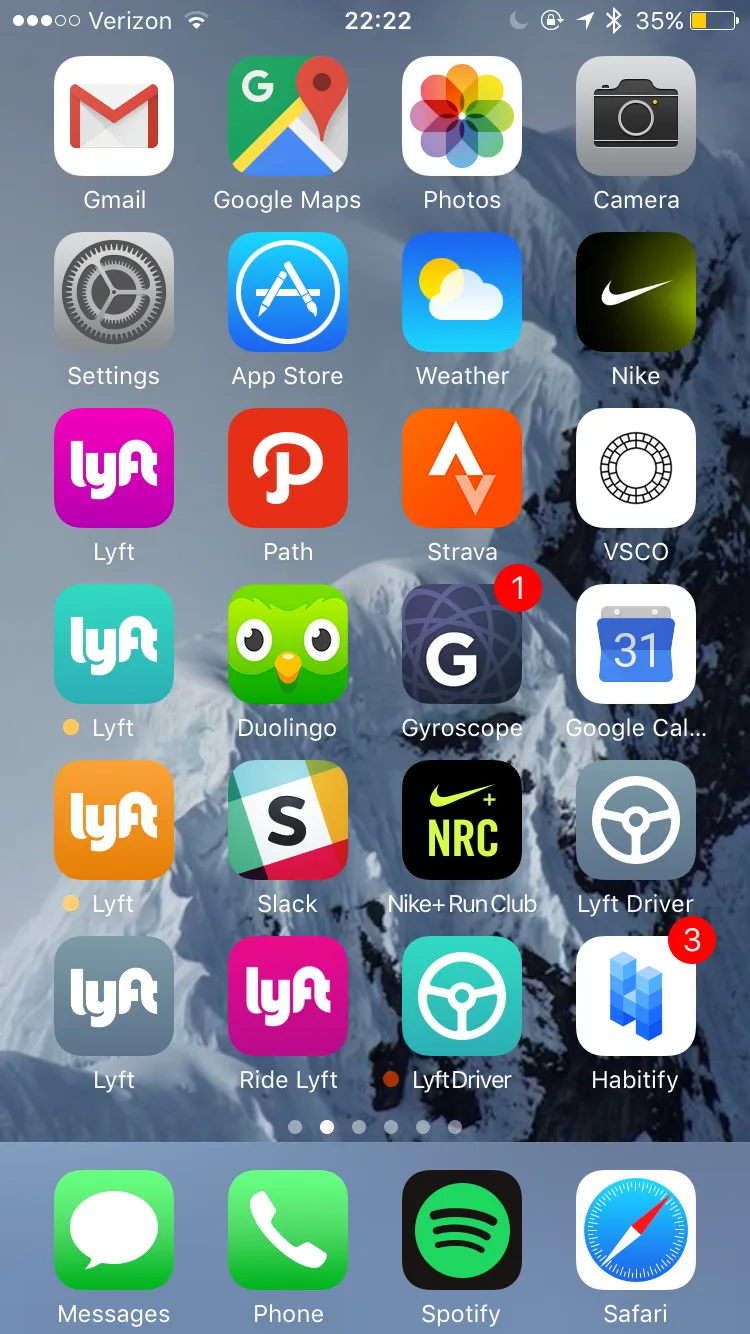750x1334 pixels.
Task: Open Messages from the dock
Action: [x=114, y=1230]
